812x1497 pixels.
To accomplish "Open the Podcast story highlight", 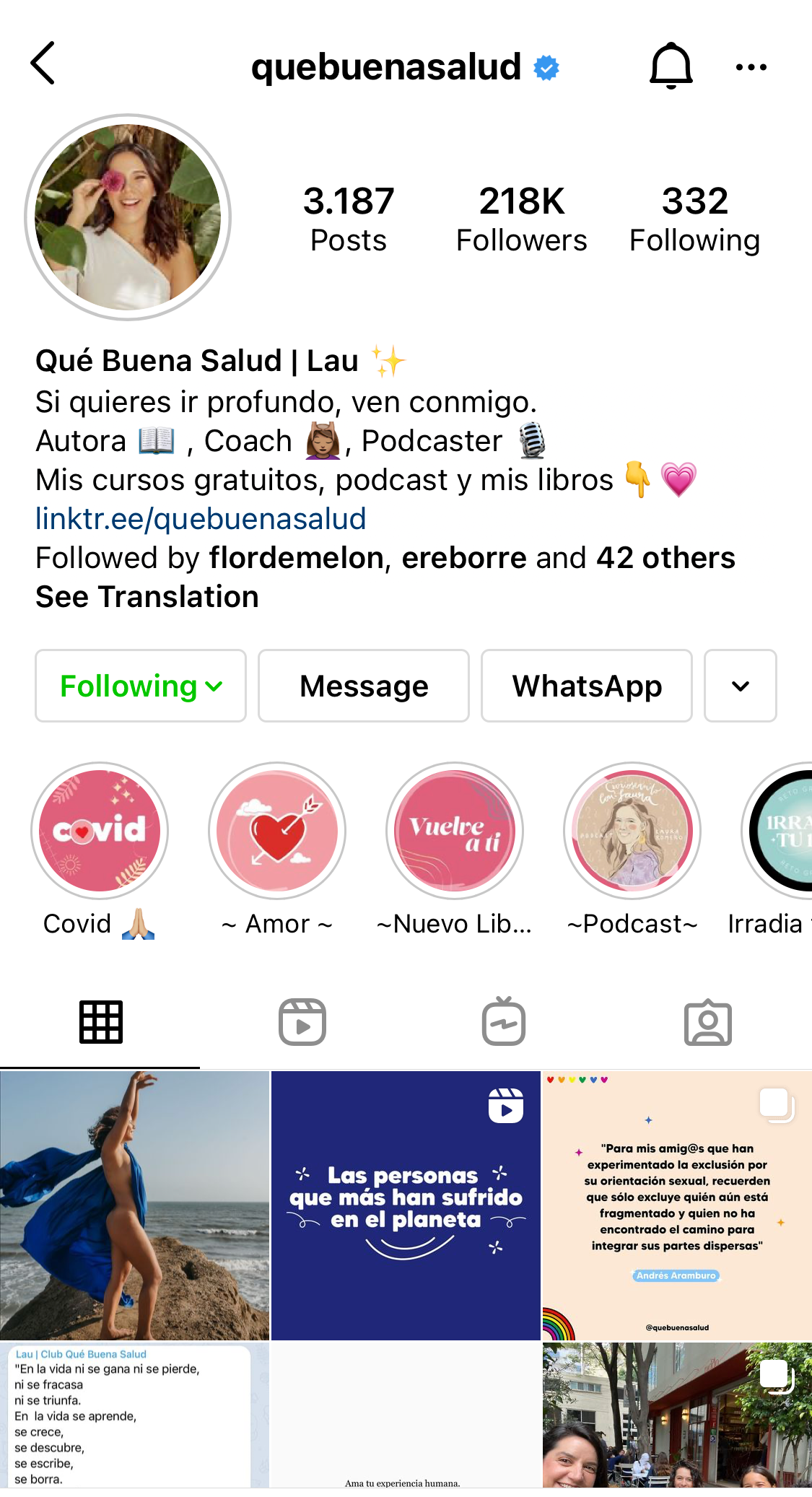I will click(632, 831).
